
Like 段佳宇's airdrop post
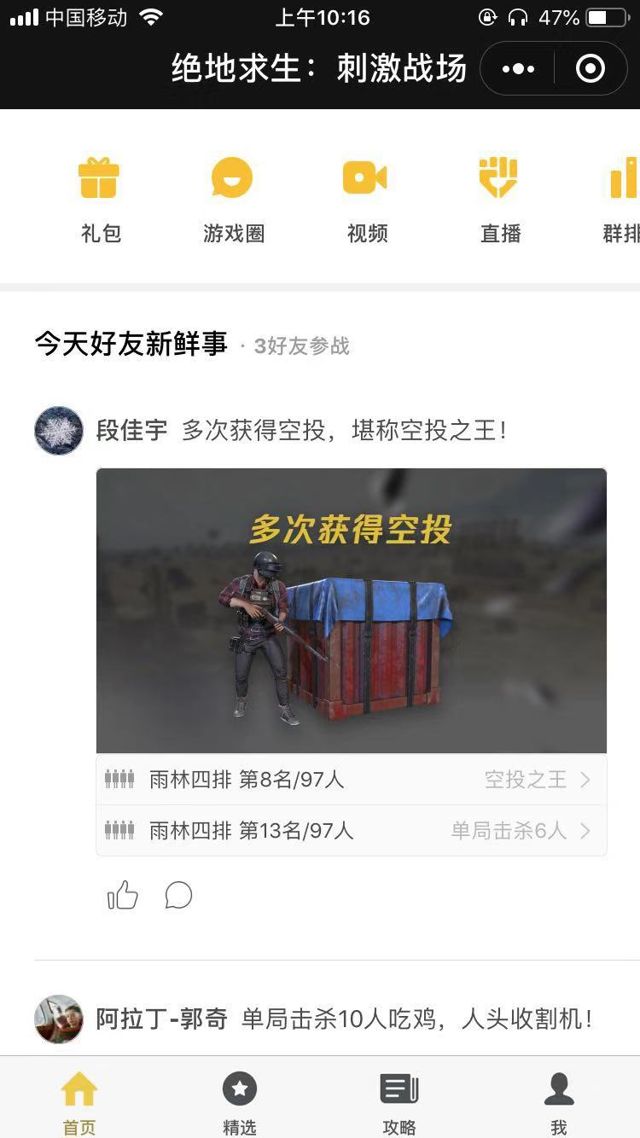[x=122, y=895]
